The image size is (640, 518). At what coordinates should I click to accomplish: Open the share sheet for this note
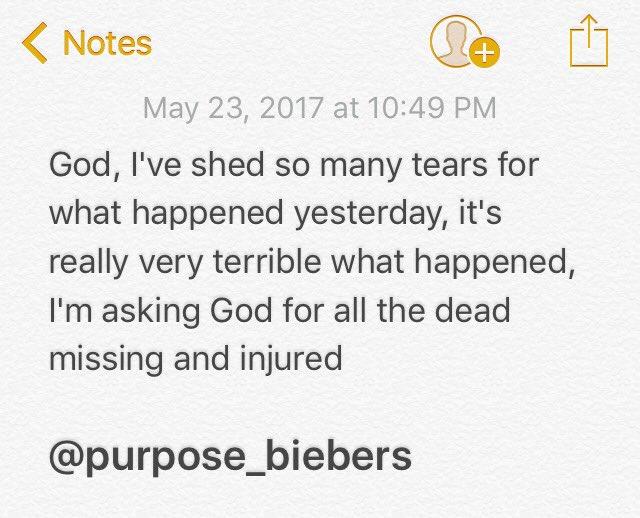tap(588, 41)
